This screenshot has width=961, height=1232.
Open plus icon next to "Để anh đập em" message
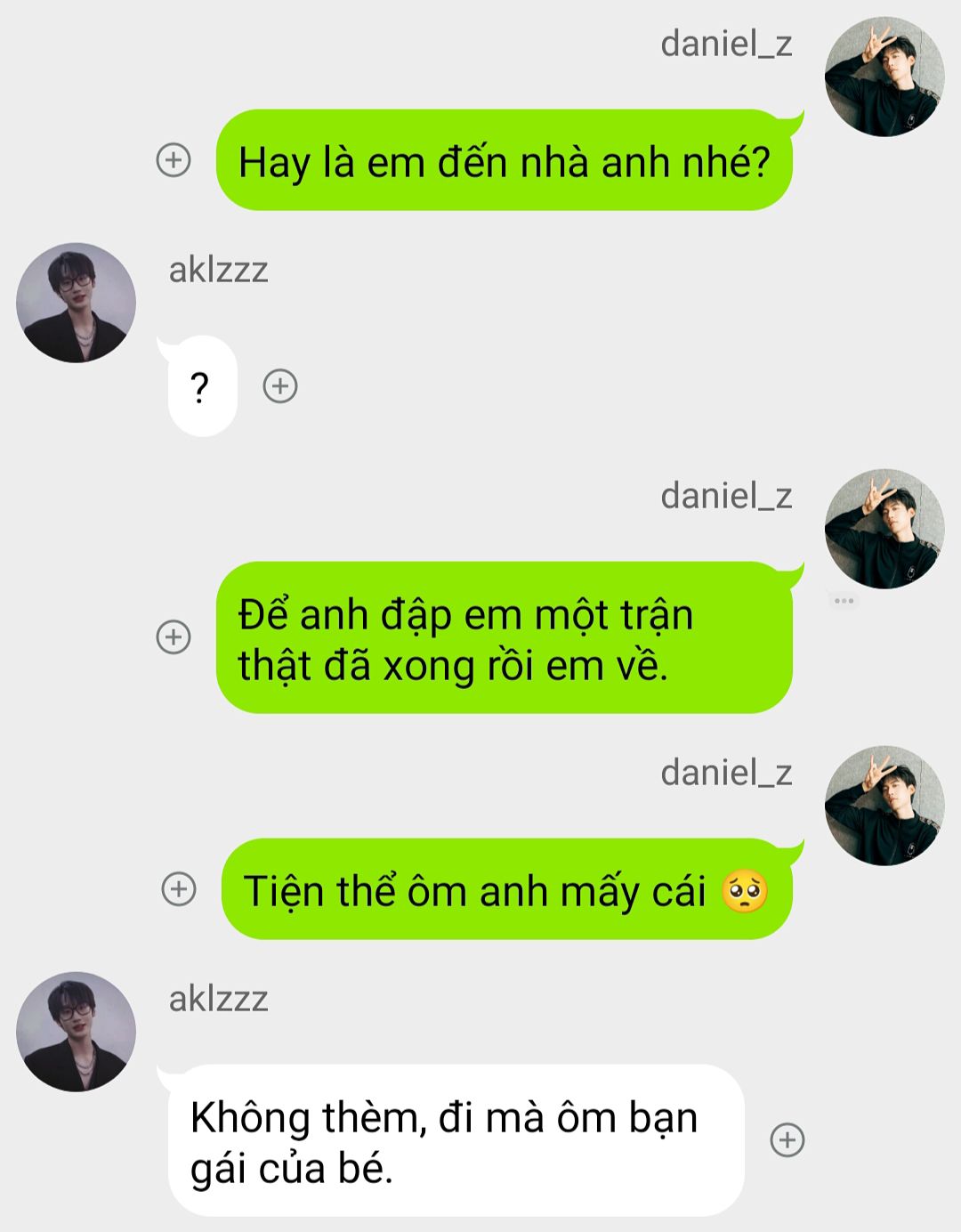pyautogui.click(x=174, y=637)
